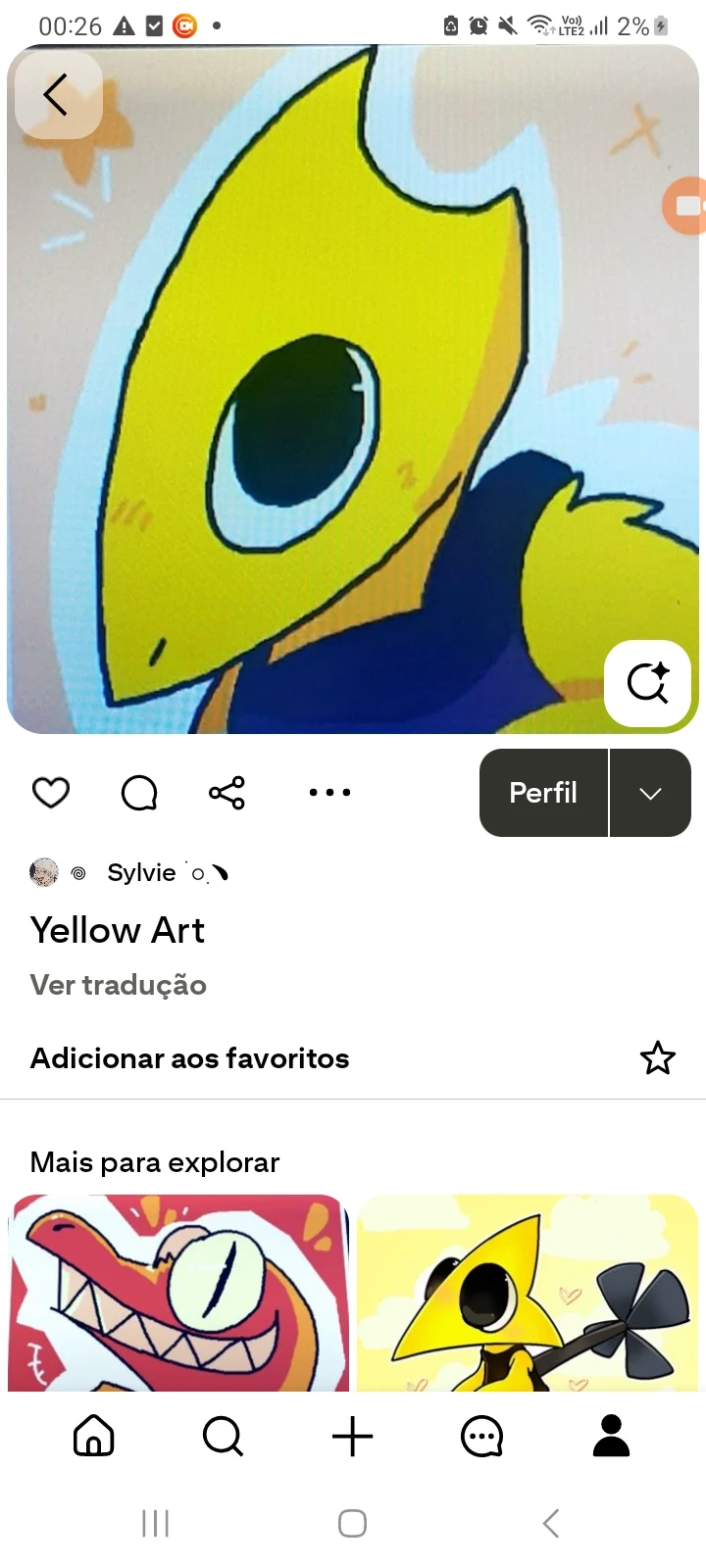Switch to the Home tab

pos(94,1437)
